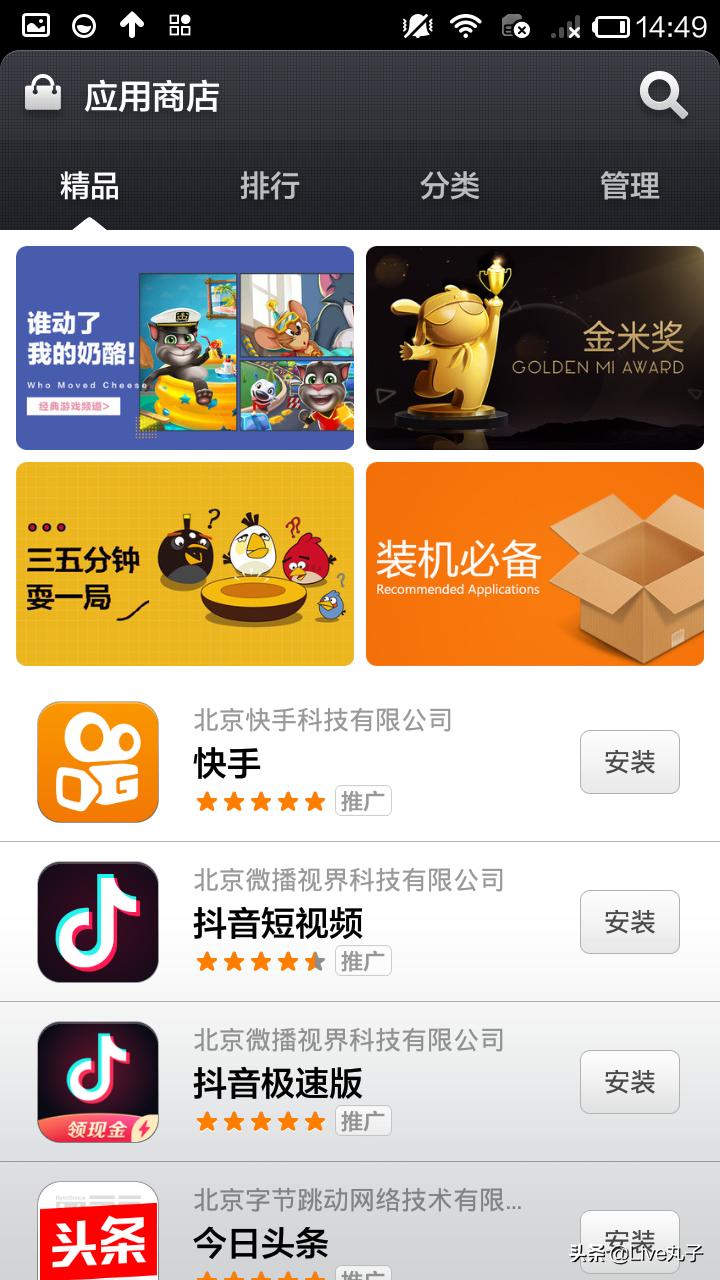Install the 快手 app
Viewport: 720px width, 1280px height.
[630, 762]
